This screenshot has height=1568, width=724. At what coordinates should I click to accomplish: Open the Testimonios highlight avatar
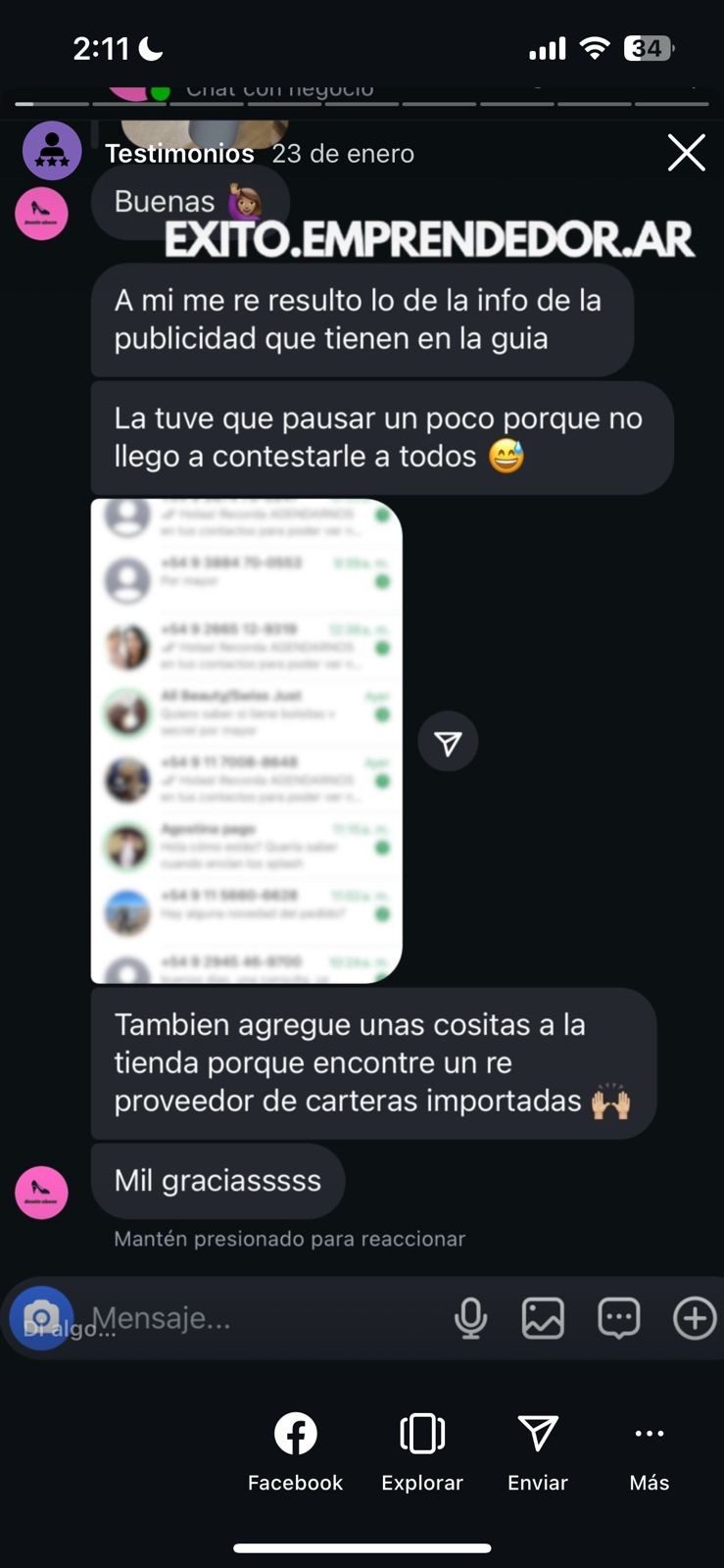point(52,151)
